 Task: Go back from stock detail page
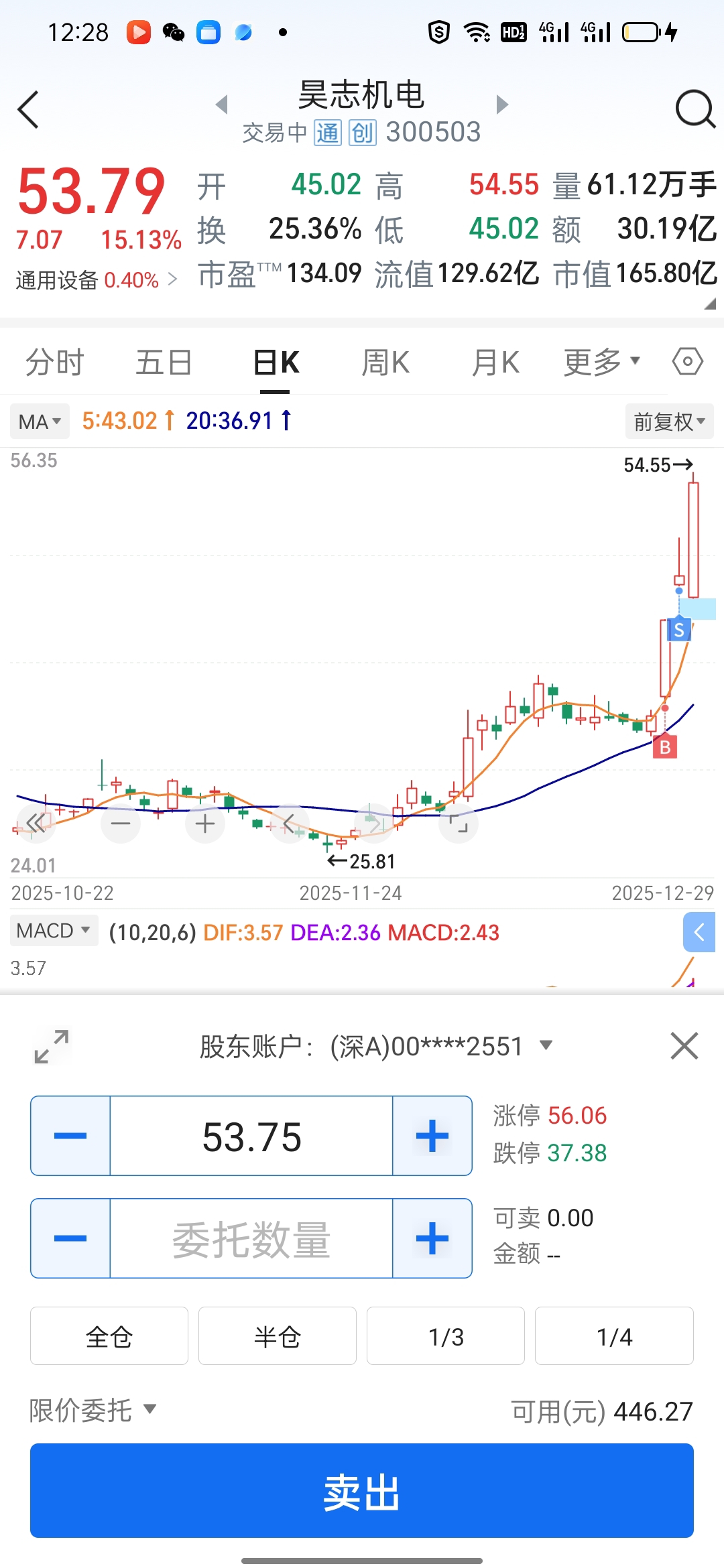(x=29, y=110)
